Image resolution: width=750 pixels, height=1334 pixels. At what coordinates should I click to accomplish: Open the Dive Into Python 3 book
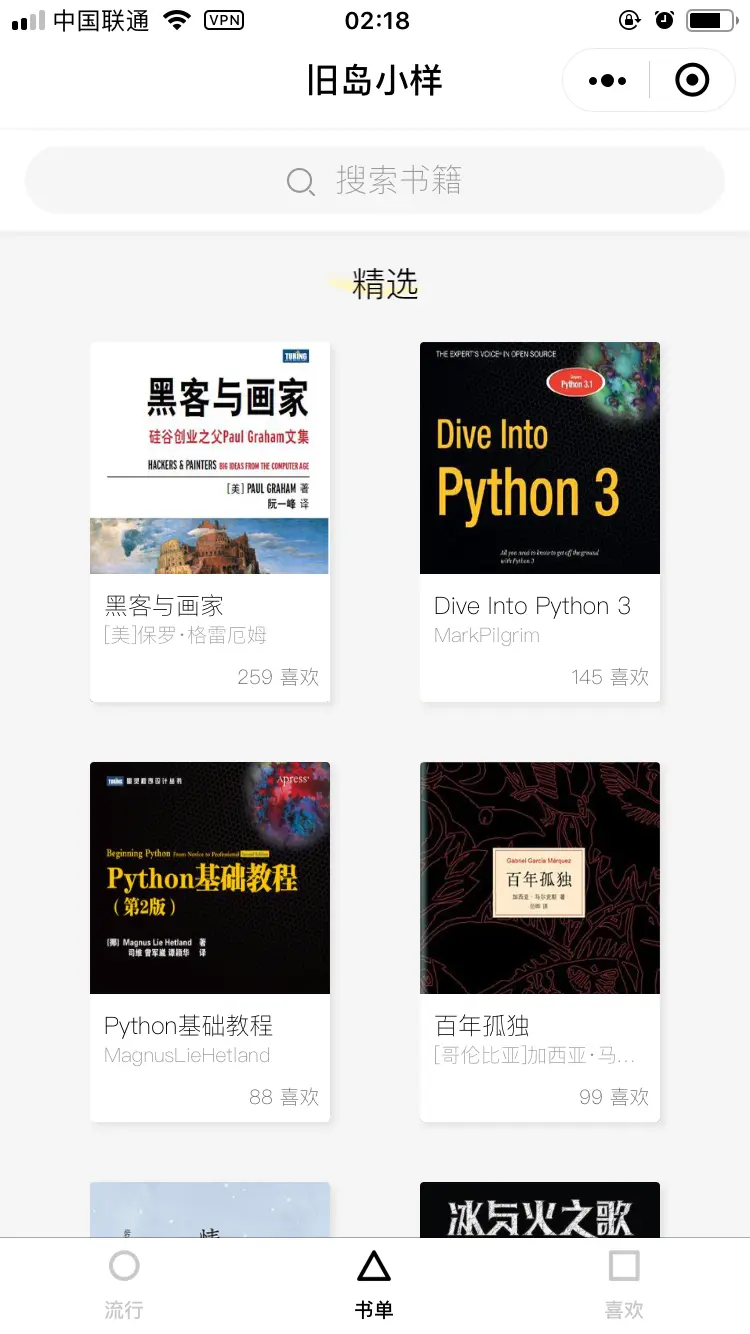[540, 521]
